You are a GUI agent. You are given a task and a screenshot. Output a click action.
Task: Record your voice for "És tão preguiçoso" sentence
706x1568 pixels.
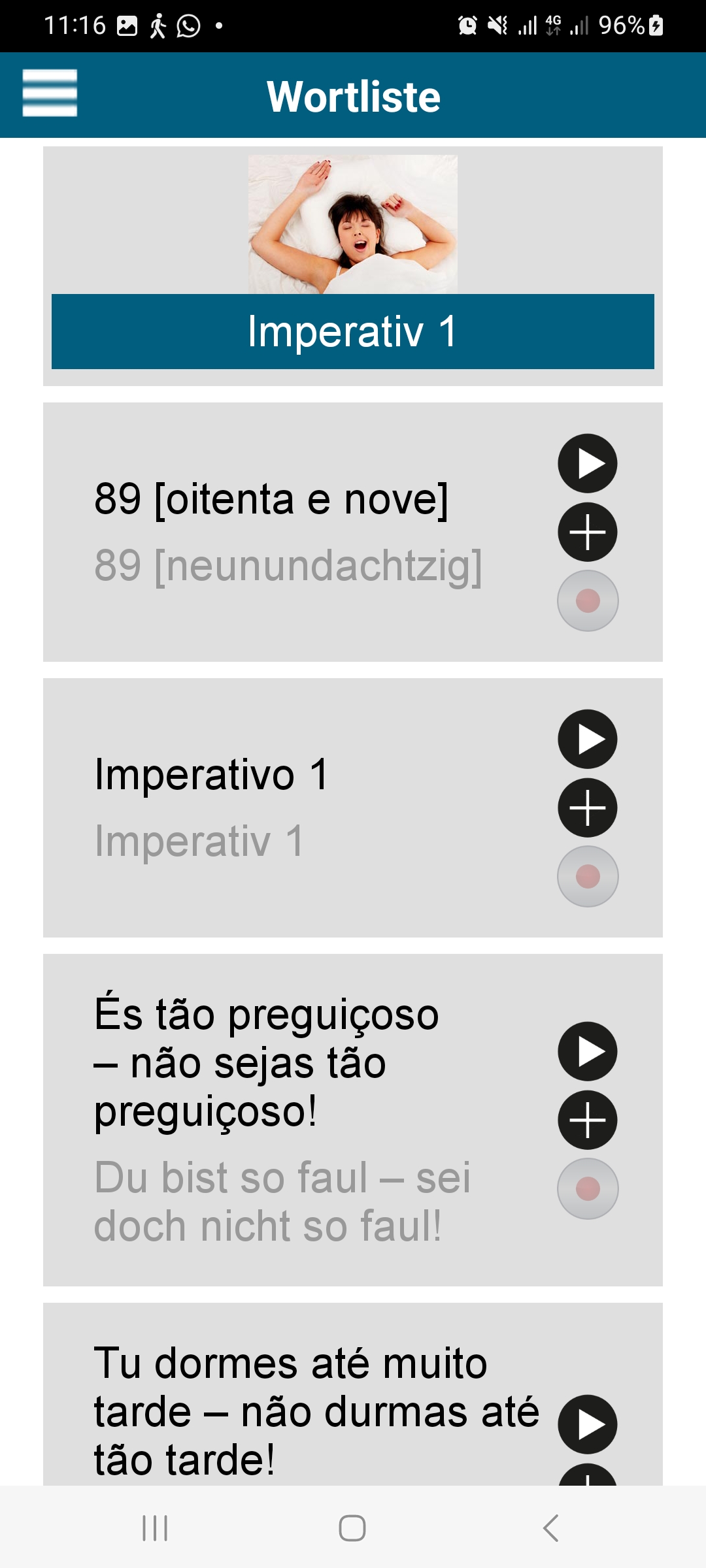click(x=588, y=1188)
